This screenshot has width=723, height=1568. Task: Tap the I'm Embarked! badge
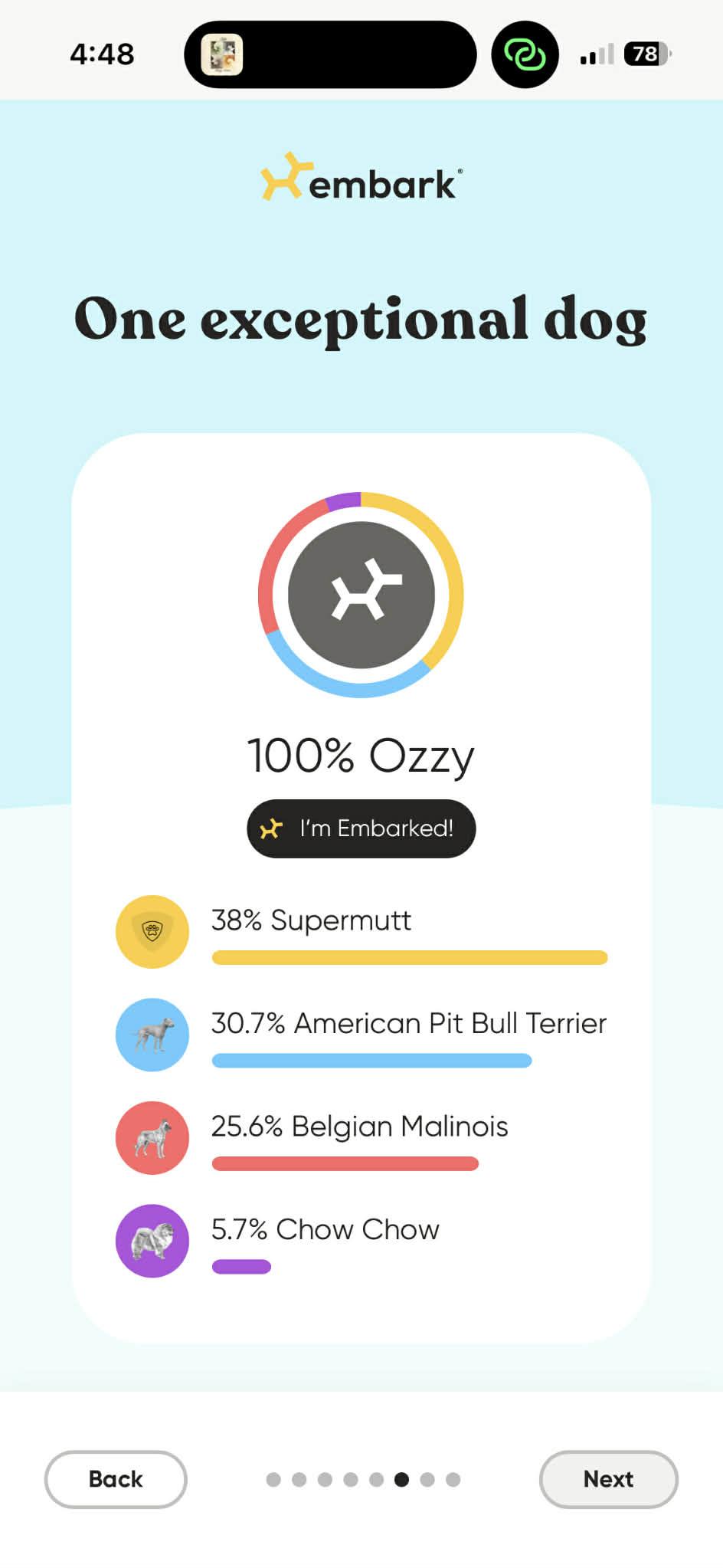point(361,828)
